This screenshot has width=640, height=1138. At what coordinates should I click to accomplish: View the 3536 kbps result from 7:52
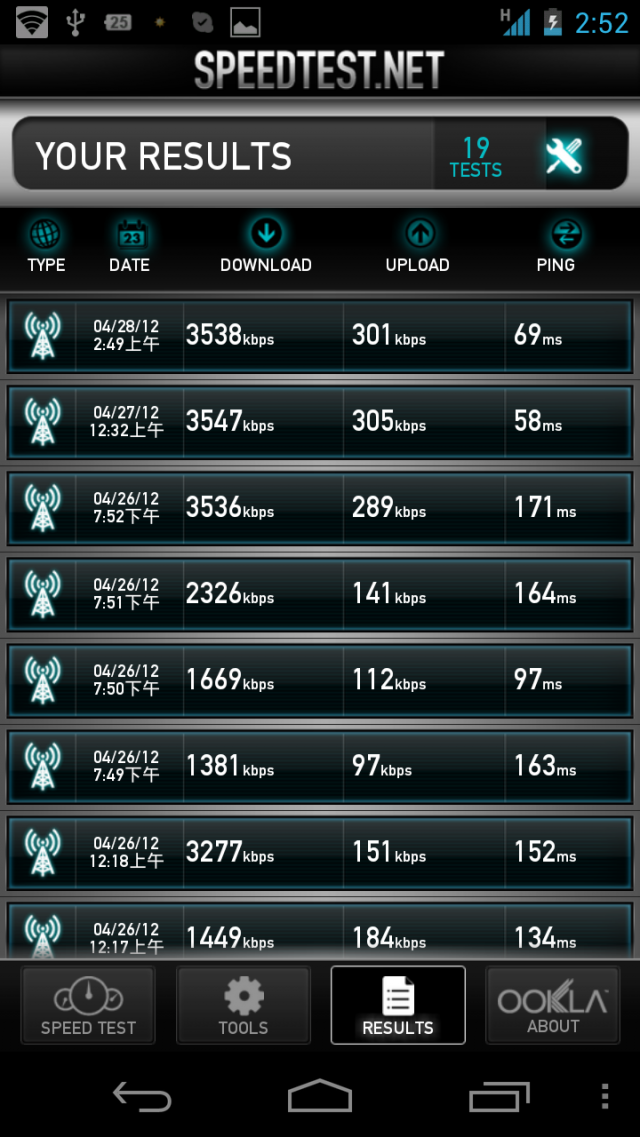point(320,508)
